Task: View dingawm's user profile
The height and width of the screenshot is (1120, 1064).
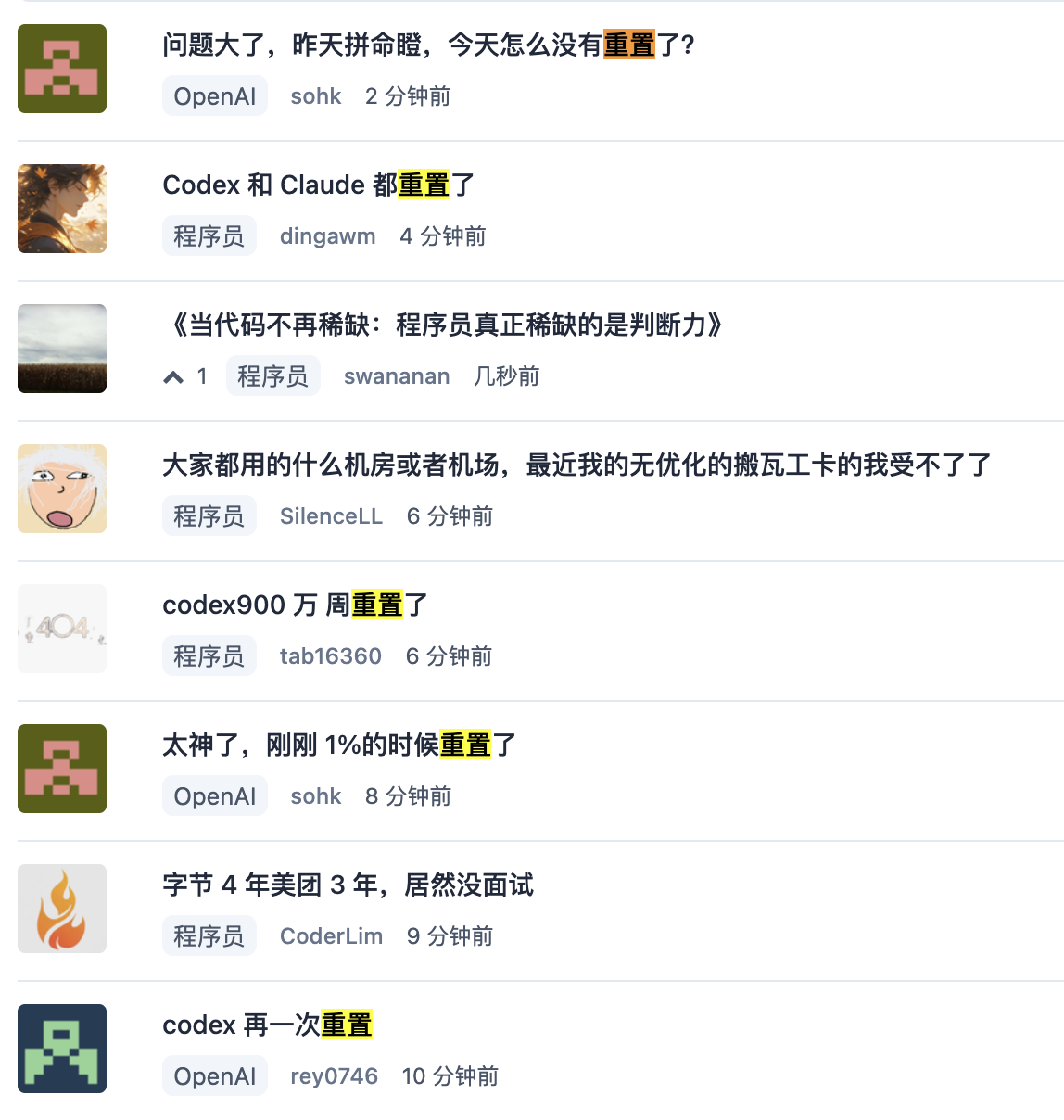Action: 328,236
